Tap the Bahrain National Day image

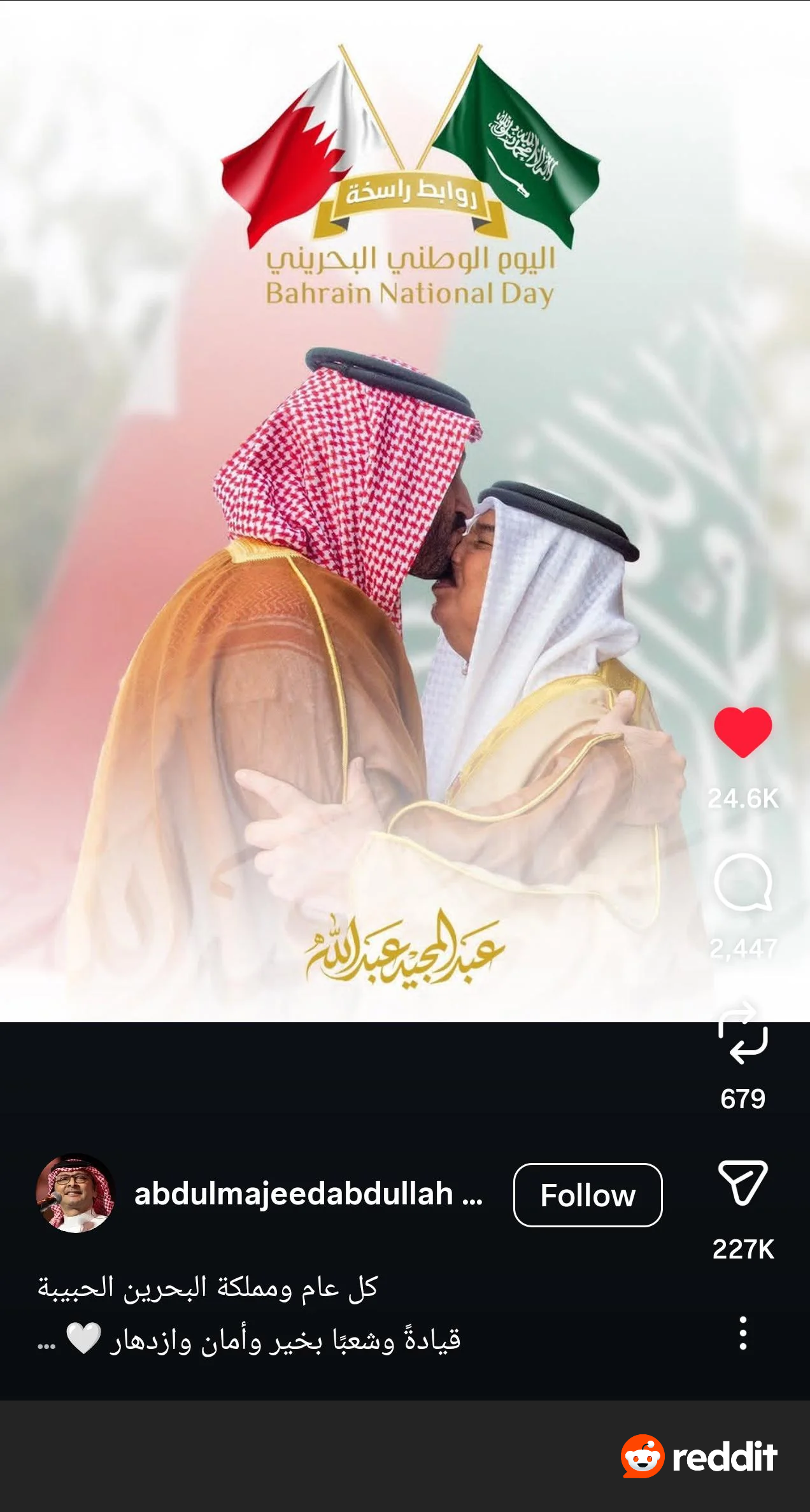pyautogui.click(x=405, y=510)
